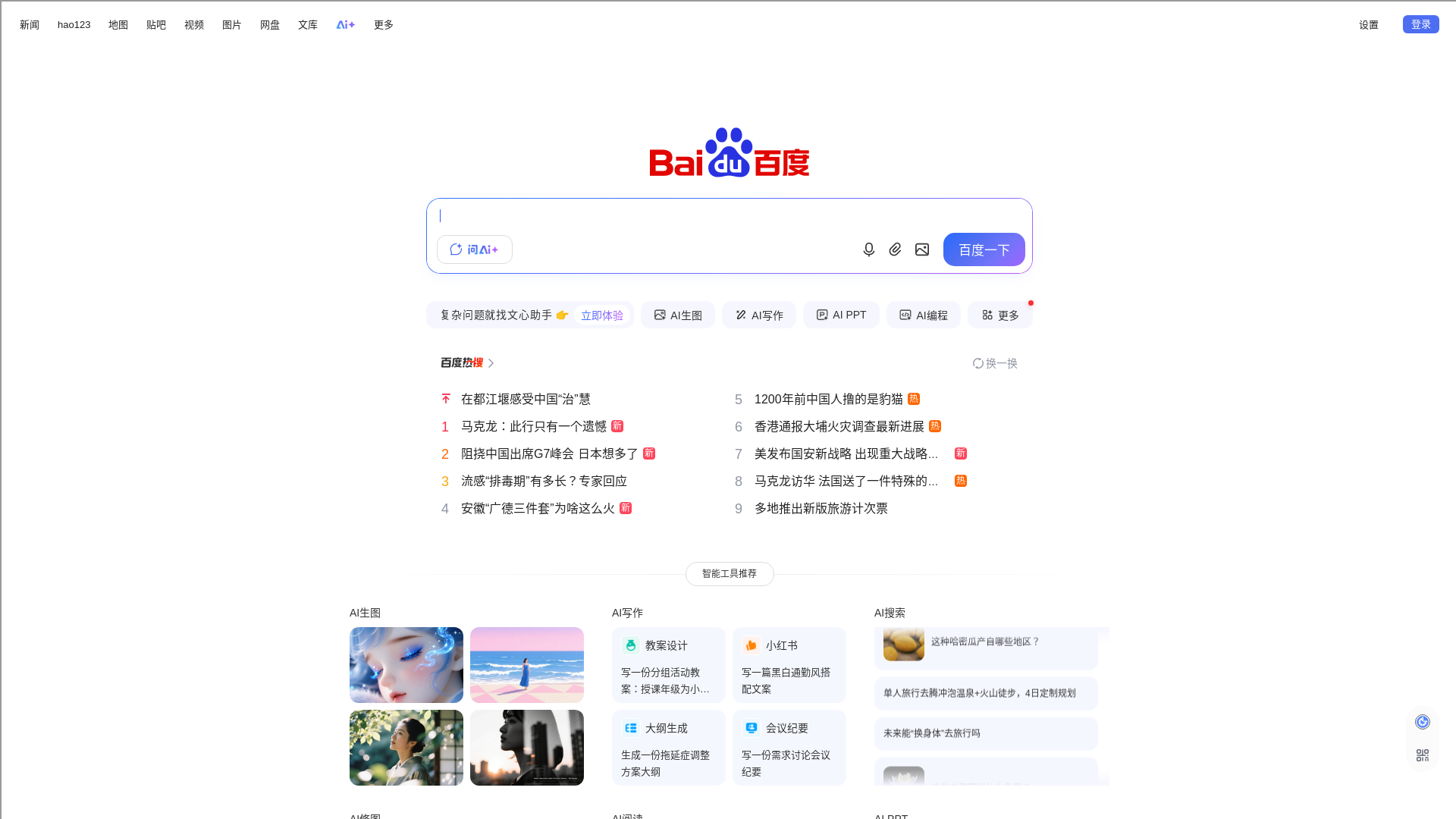Focus the Baidu search input box

(x=682, y=216)
